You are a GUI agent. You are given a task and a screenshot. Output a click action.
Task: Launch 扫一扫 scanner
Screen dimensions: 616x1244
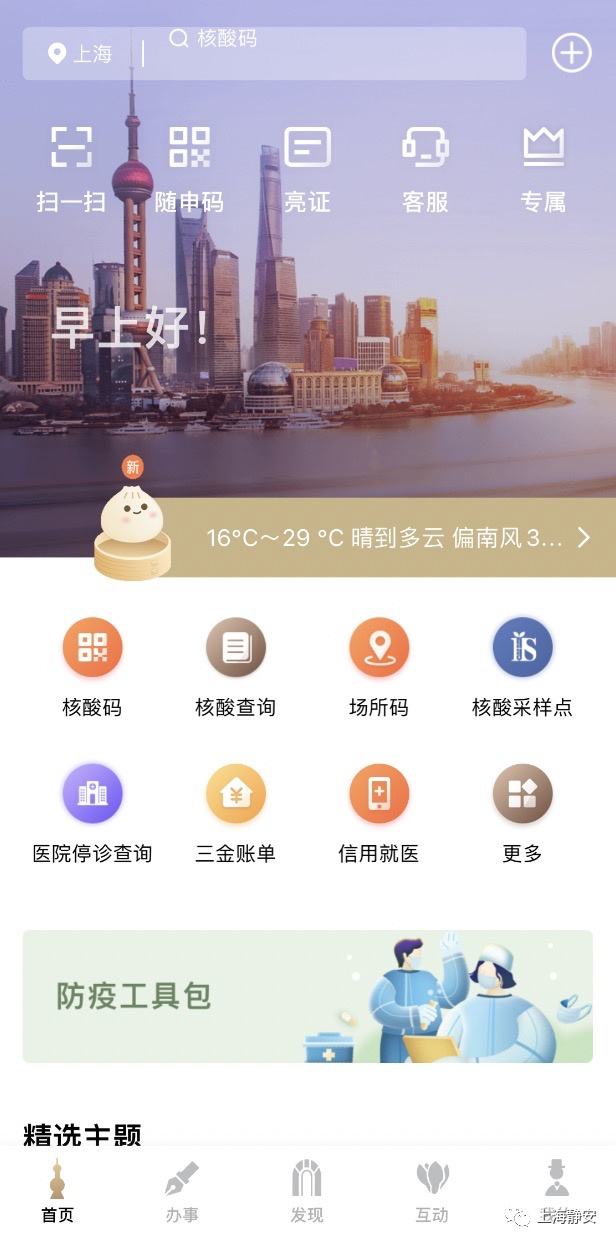pyautogui.click(x=71, y=168)
